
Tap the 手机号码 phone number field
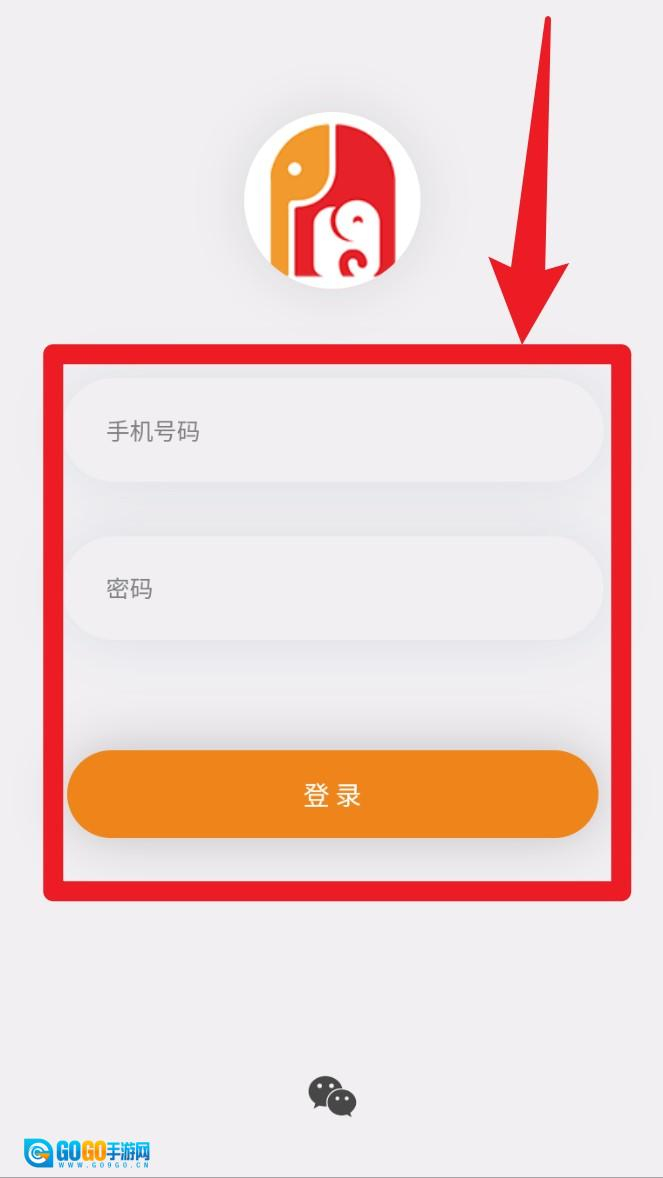(333, 431)
